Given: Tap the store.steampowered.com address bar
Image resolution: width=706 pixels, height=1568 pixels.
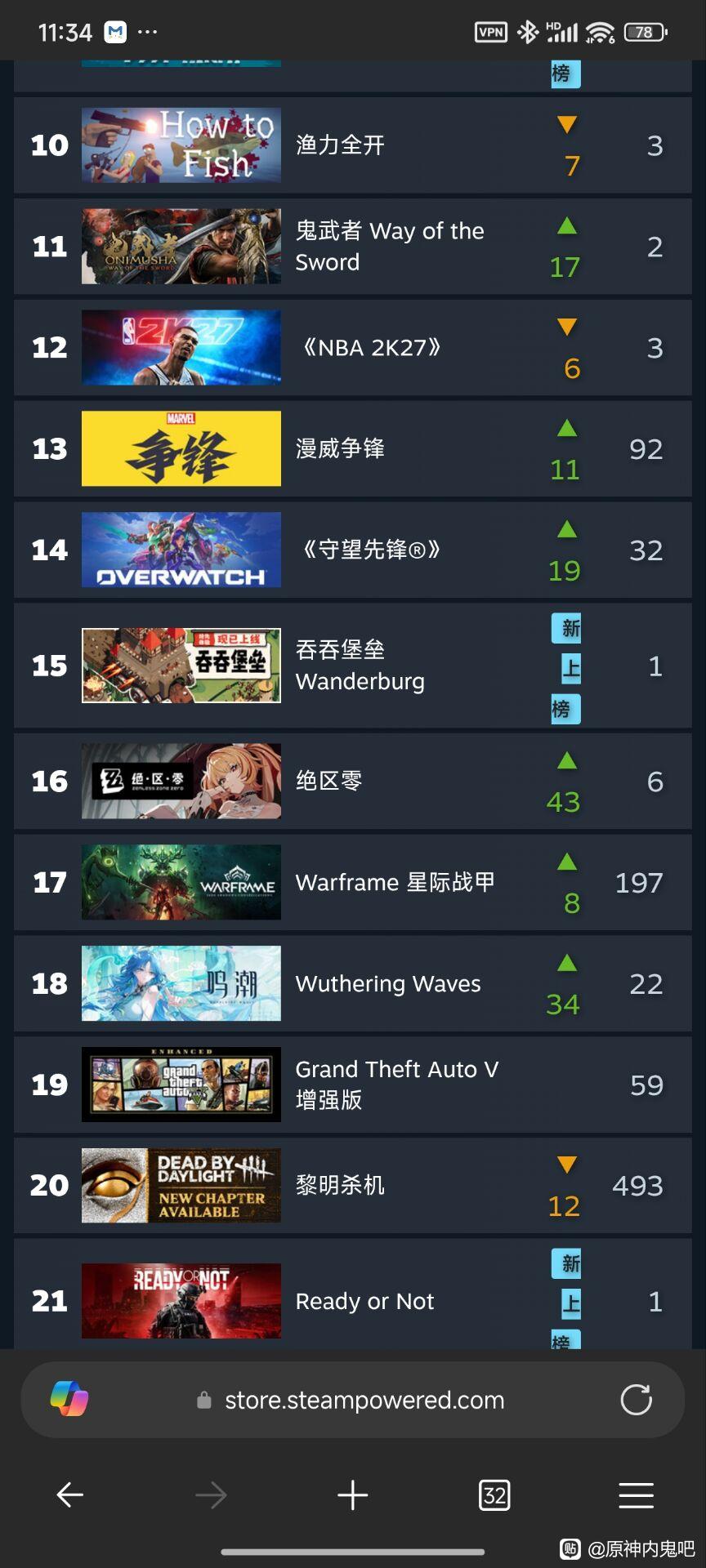Looking at the screenshot, I should pyautogui.click(x=352, y=1400).
